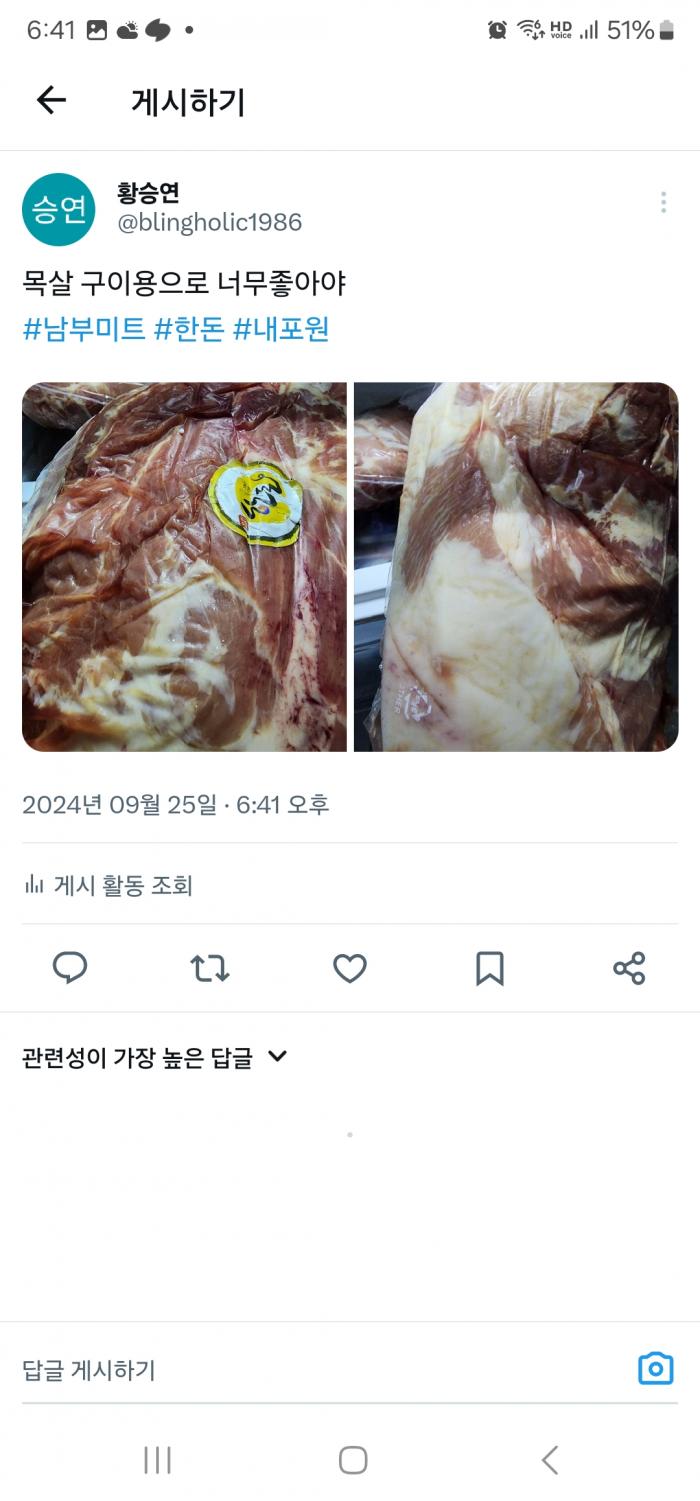The height and width of the screenshot is (1501, 700).
Task: Go back using the top arrow
Action: point(51,100)
